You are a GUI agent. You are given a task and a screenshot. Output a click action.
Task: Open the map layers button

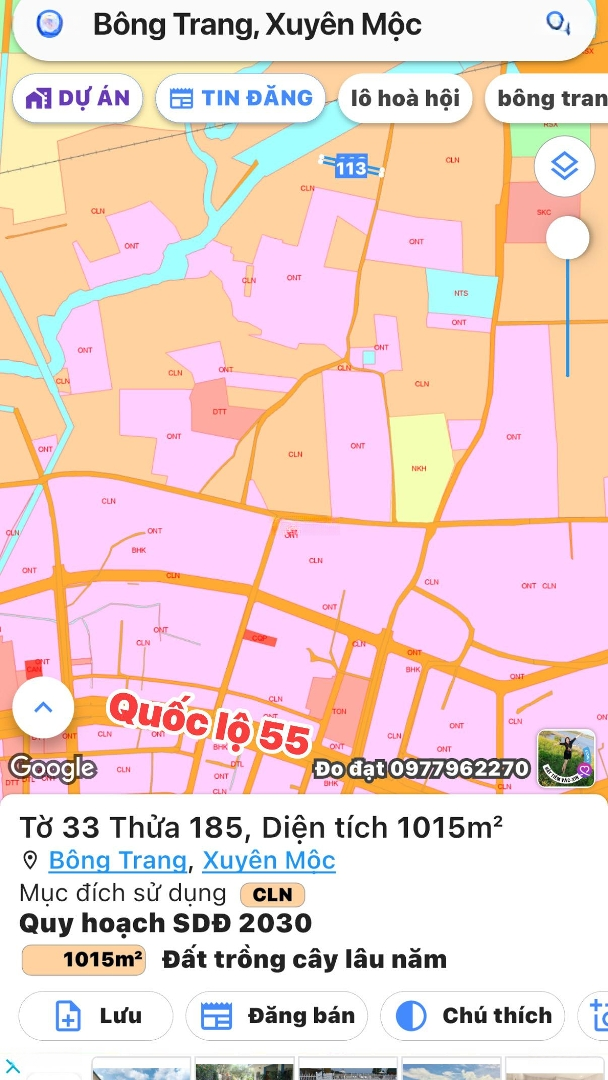pyautogui.click(x=565, y=167)
